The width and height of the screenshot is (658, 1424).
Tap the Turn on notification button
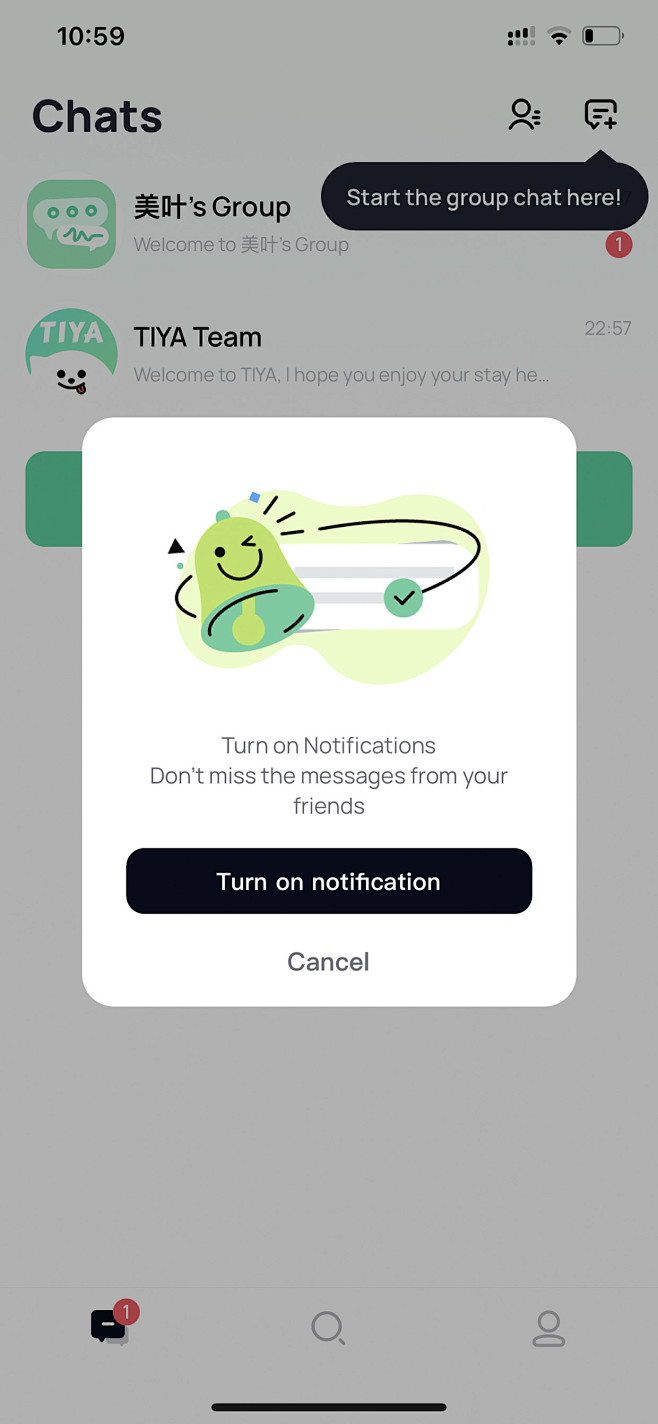click(328, 881)
